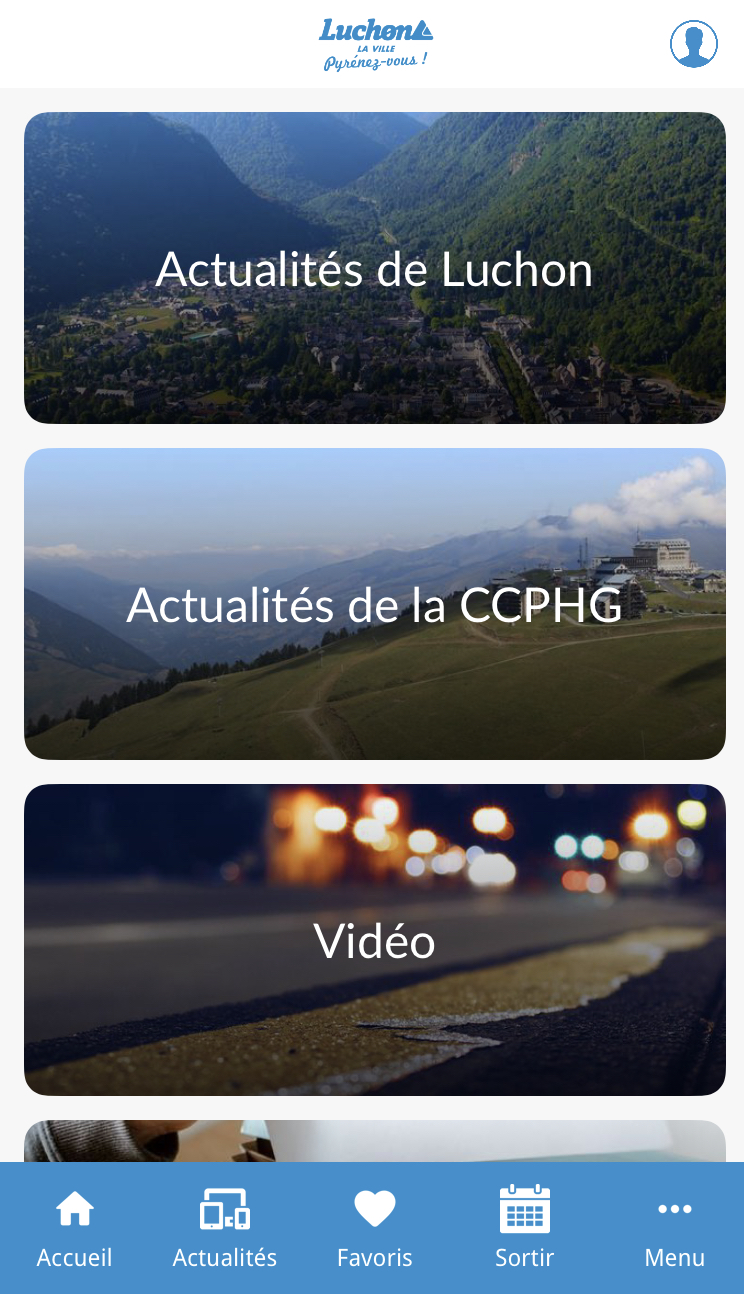The image size is (744, 1294).
Task: Open the calendar icon above Sortir
Action: [524, 1209]
